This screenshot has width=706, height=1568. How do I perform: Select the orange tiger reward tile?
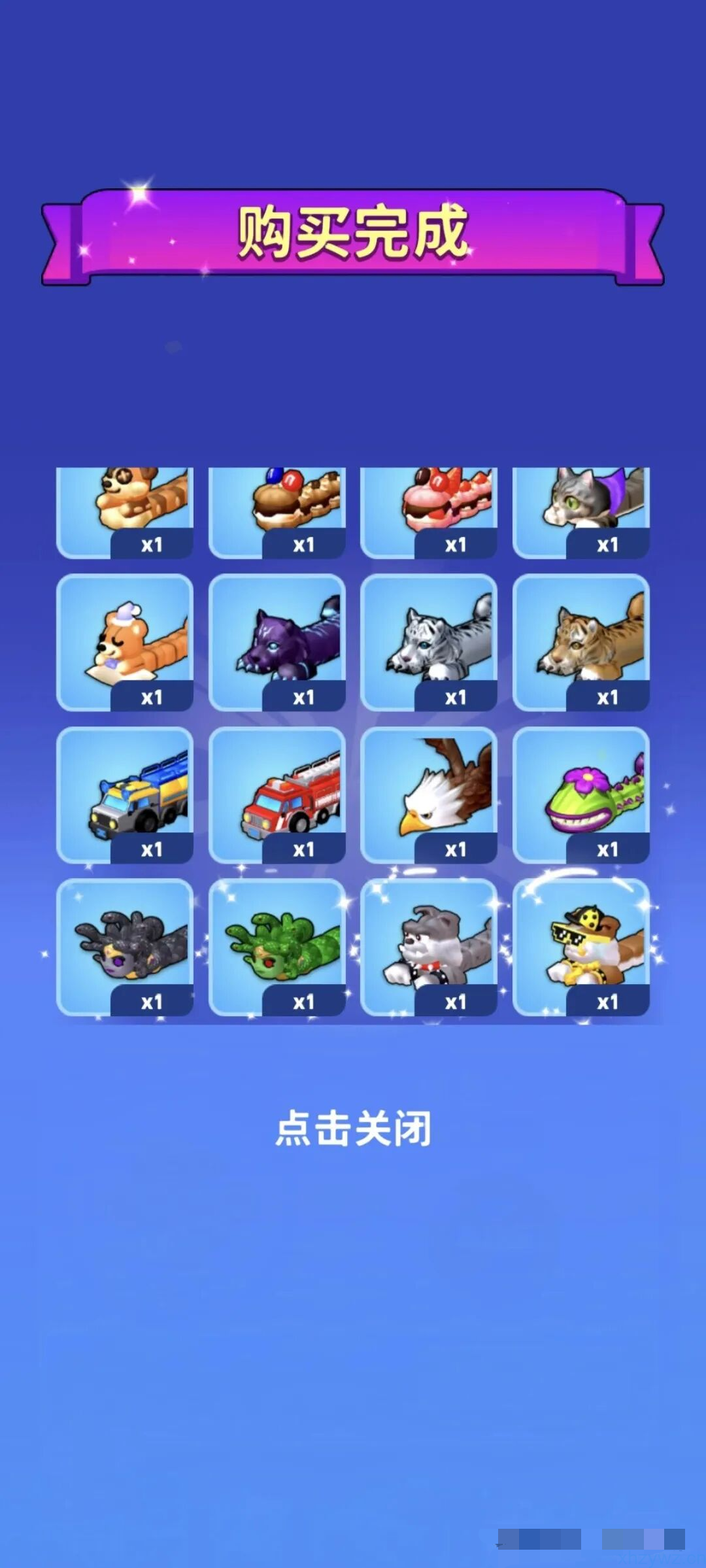581,642
